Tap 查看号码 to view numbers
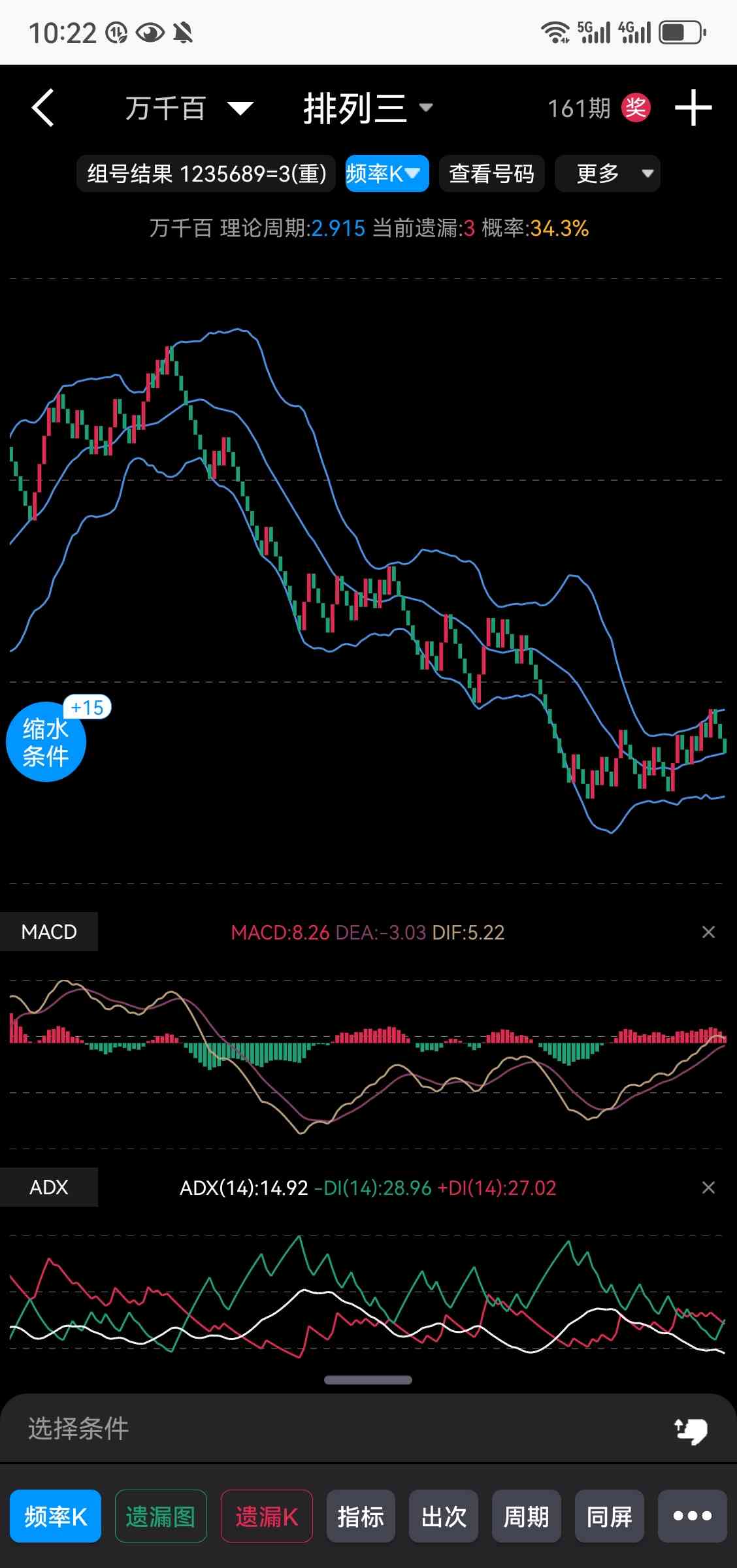The height and width of the screenshot is (1568, 737). click(491, 174)
